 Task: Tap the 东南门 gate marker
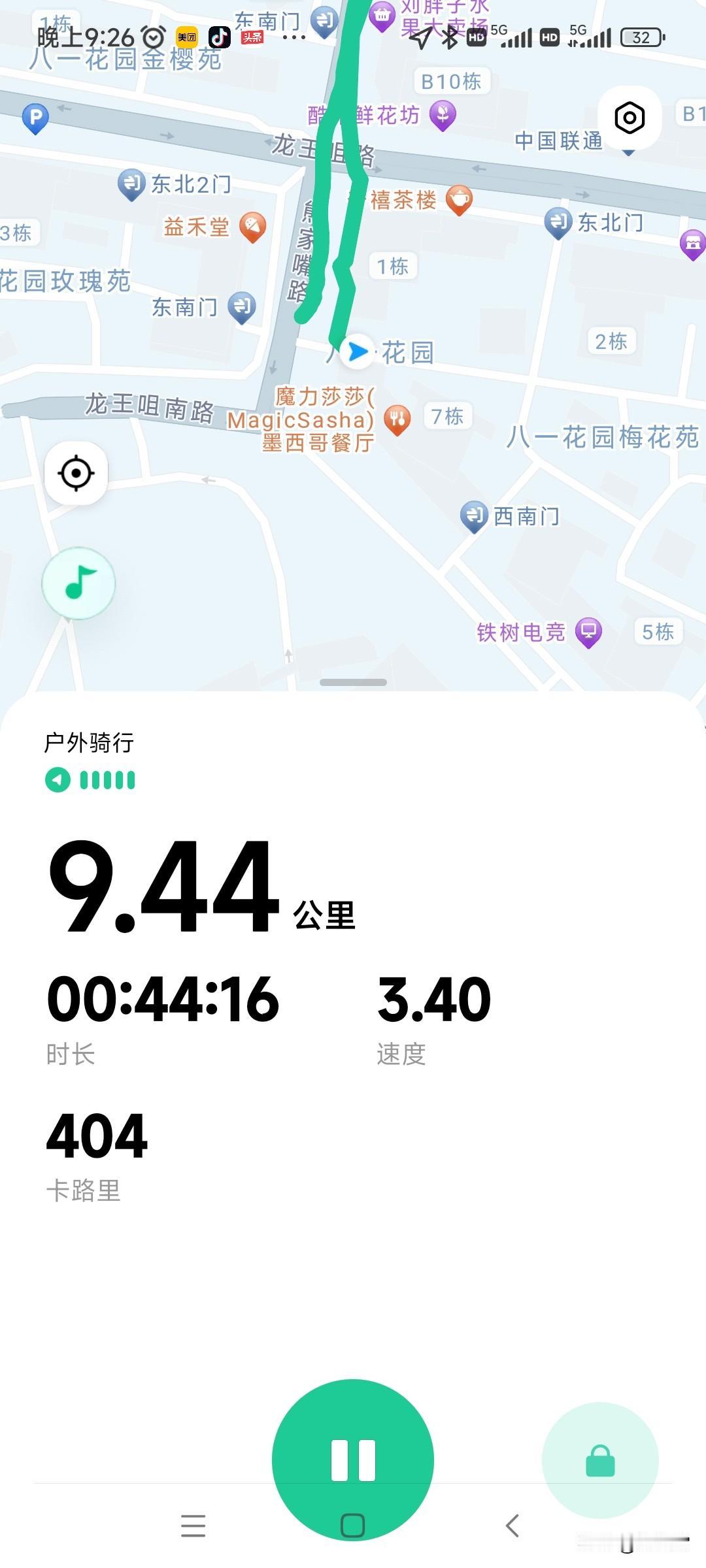(x=241, y=307)
